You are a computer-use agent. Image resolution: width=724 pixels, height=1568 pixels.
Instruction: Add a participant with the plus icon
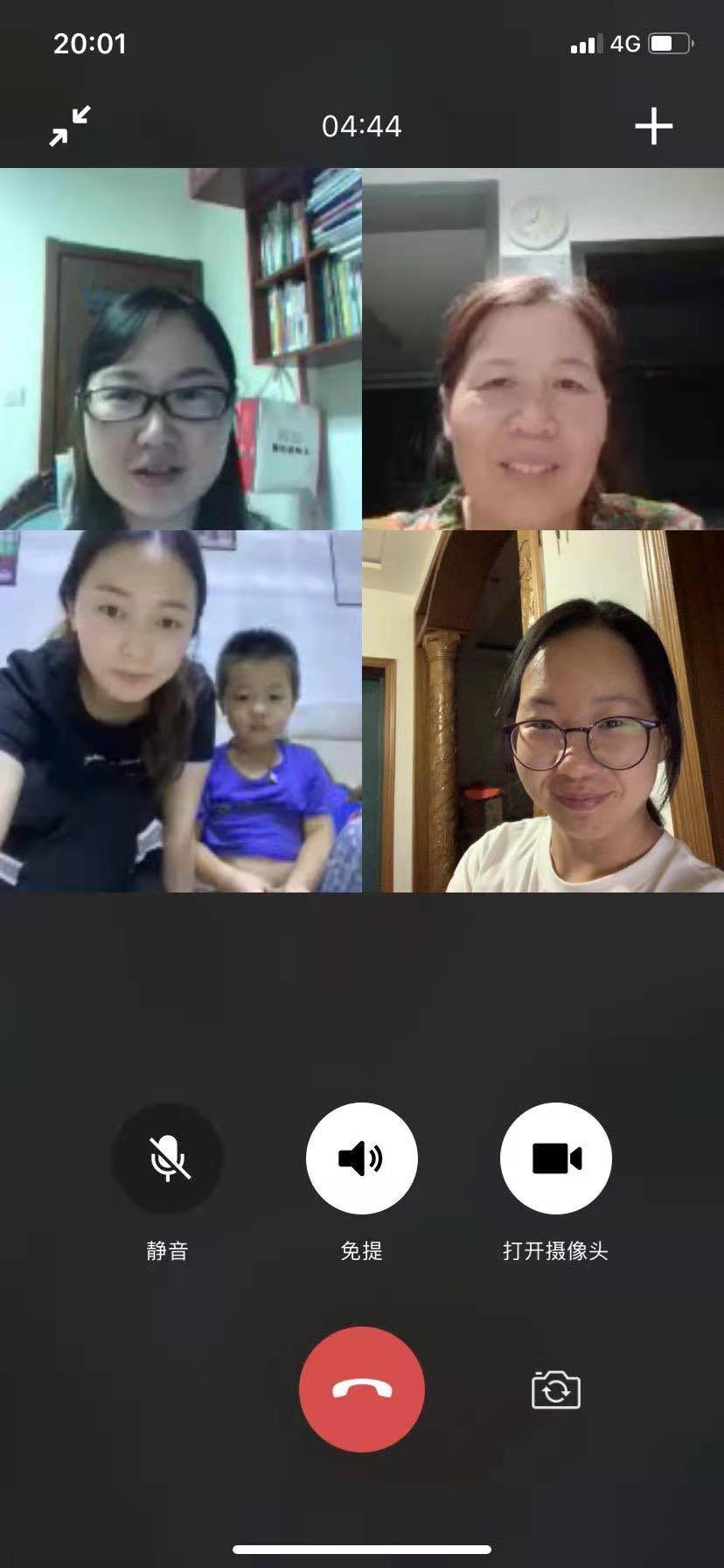click(x=653, y=126)
